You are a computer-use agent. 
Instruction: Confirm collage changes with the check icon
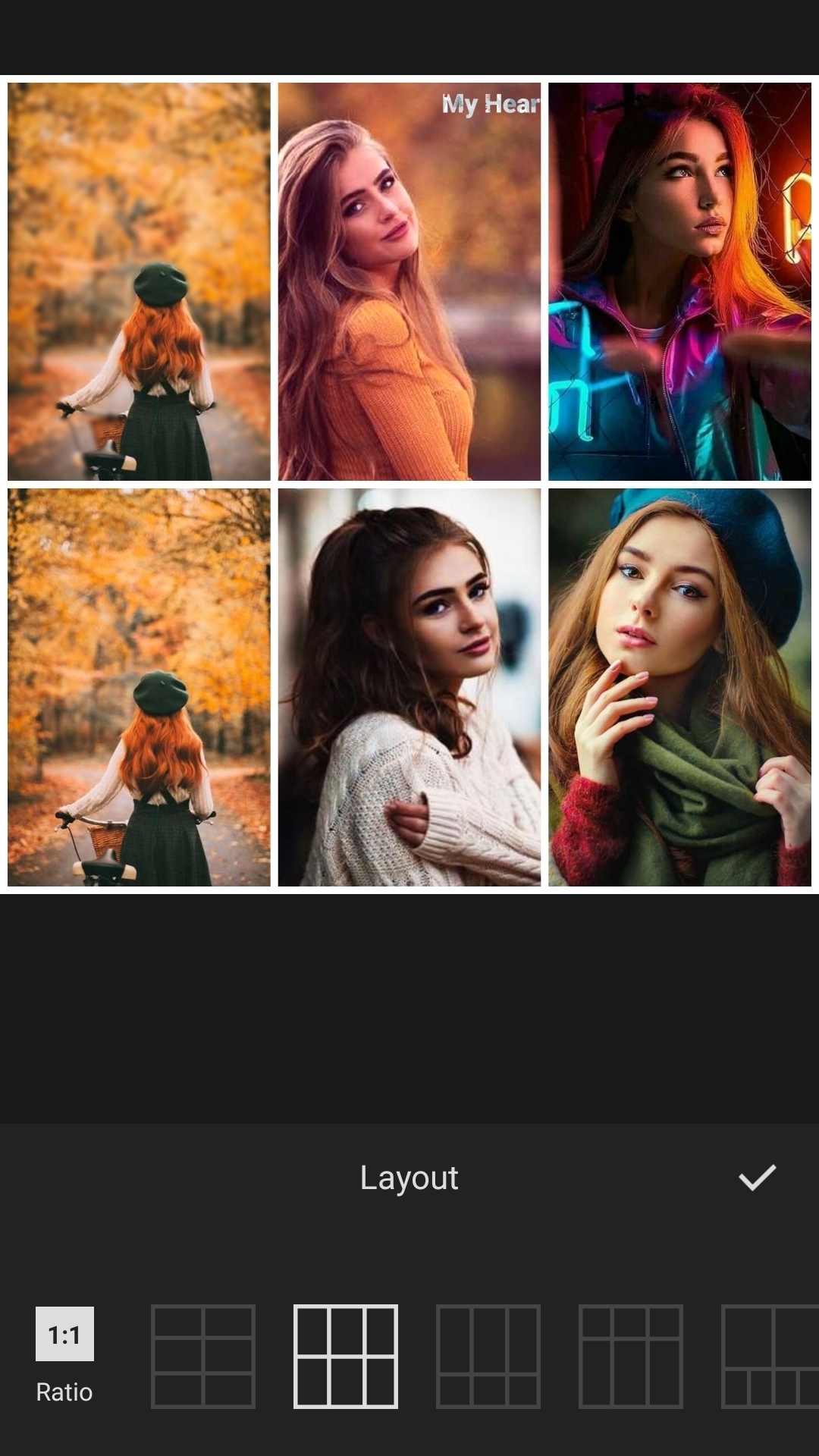tap(755, 1178)
